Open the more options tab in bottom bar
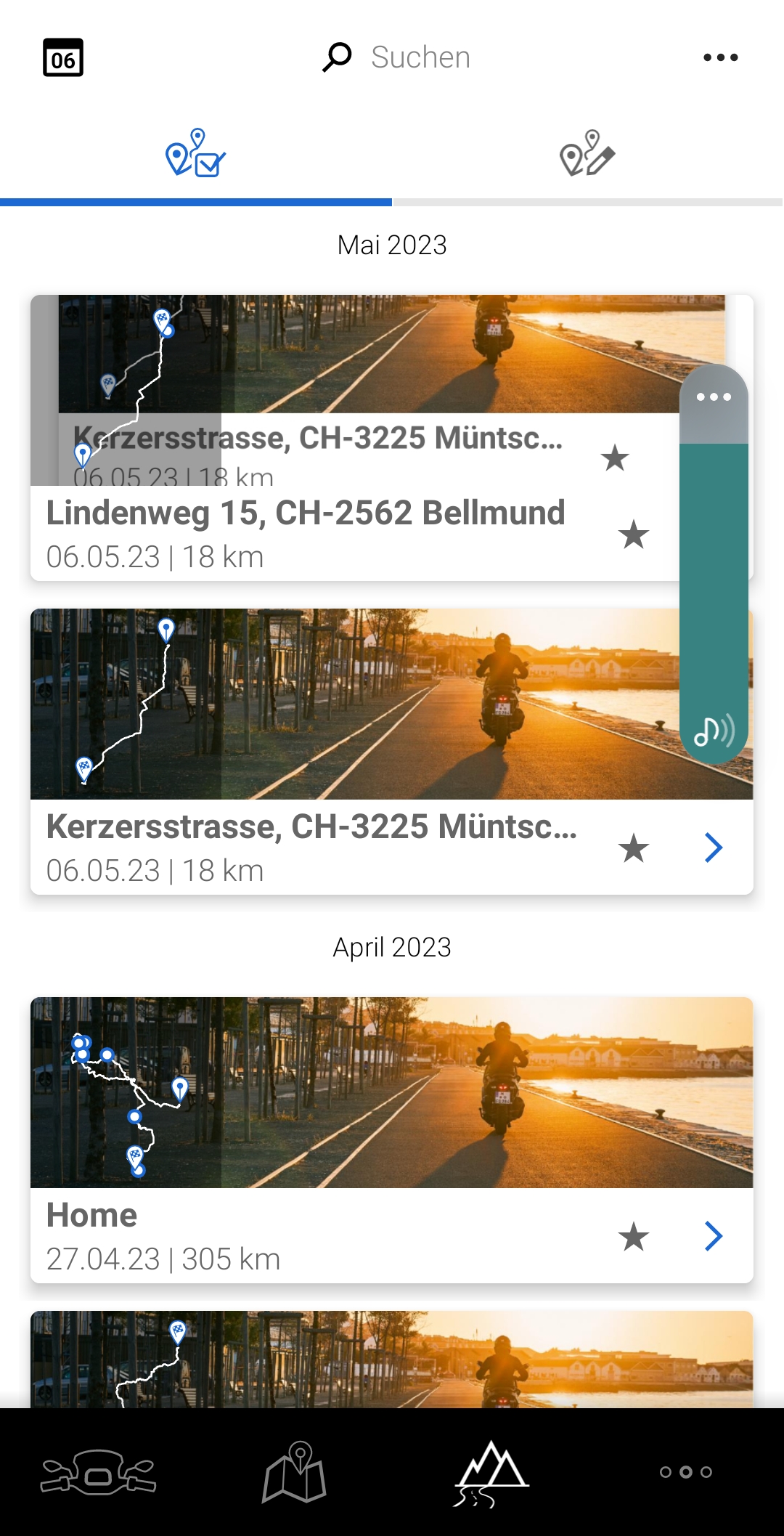Image resolution: width=784 pixels, height=1536 pixels. [686, 1472]
